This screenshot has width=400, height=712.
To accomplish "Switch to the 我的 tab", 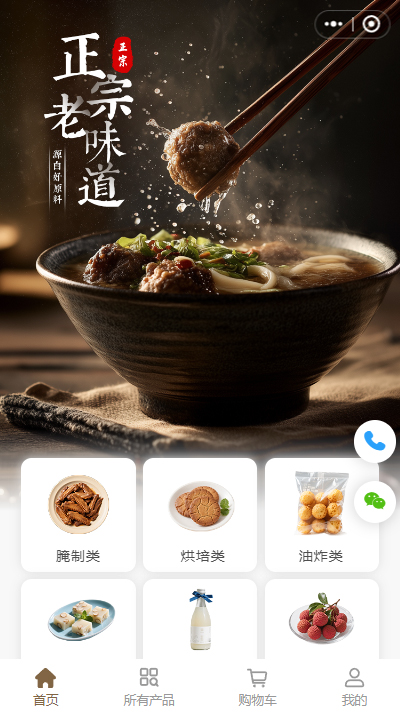I will 354,686.
